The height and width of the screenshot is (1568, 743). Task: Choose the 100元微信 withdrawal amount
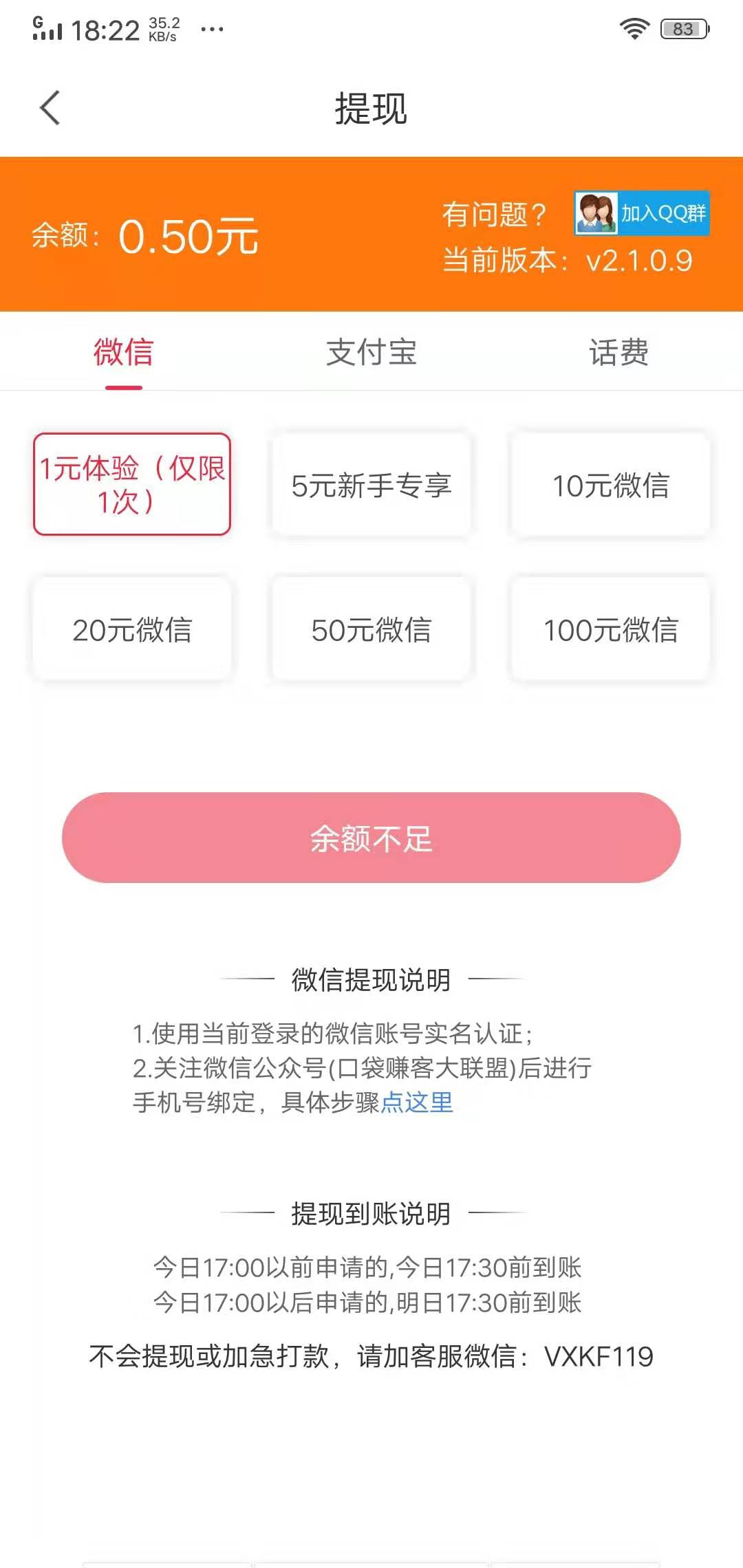(611, 630)
